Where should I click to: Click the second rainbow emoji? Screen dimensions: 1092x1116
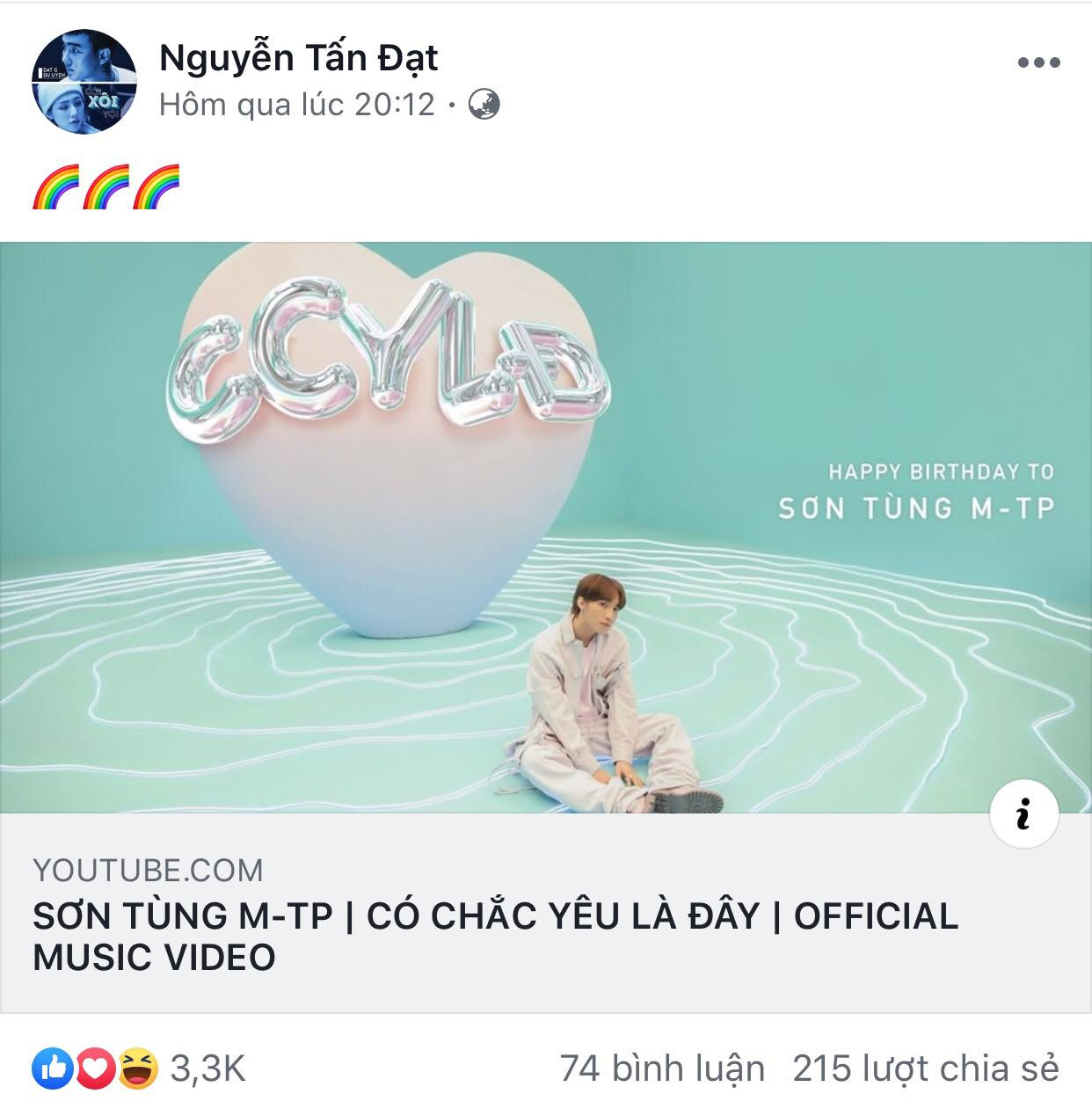(x=106, y=185)
